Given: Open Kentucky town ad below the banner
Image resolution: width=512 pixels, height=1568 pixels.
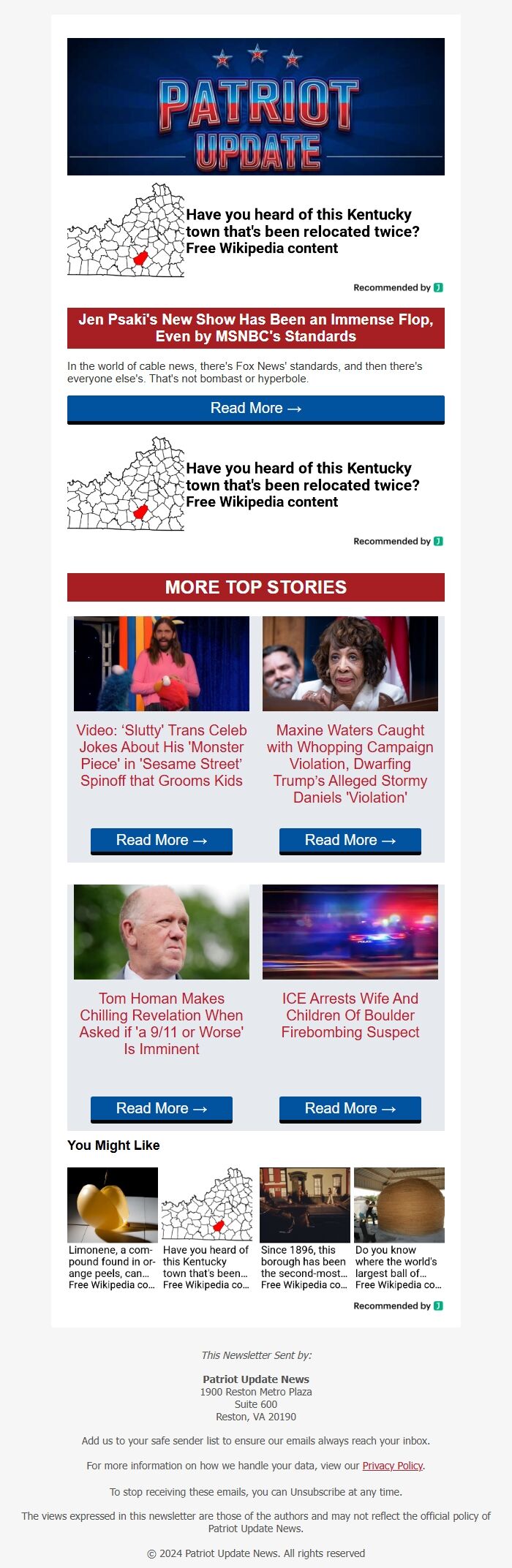Looking at the screenshot, I should click(256, 231).
